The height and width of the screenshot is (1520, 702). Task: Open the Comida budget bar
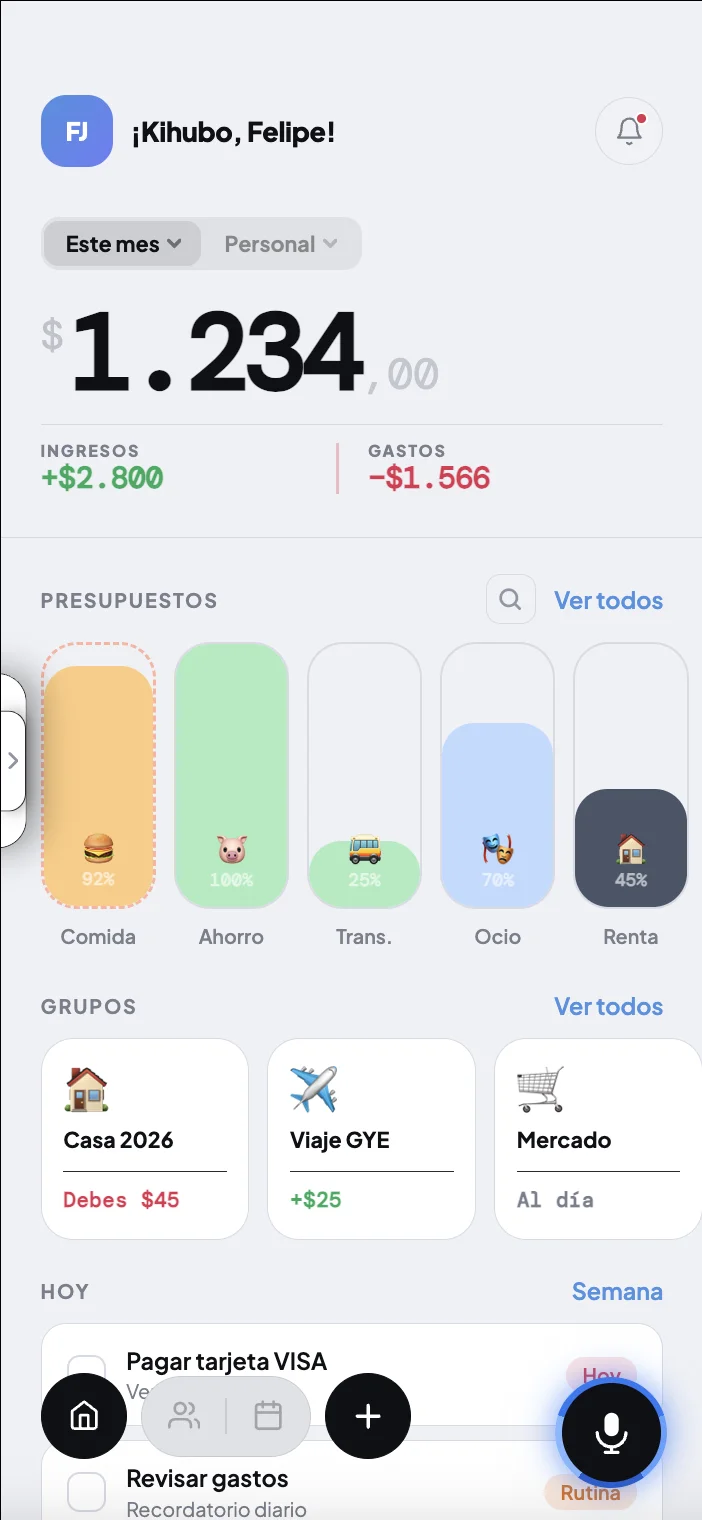98,777
